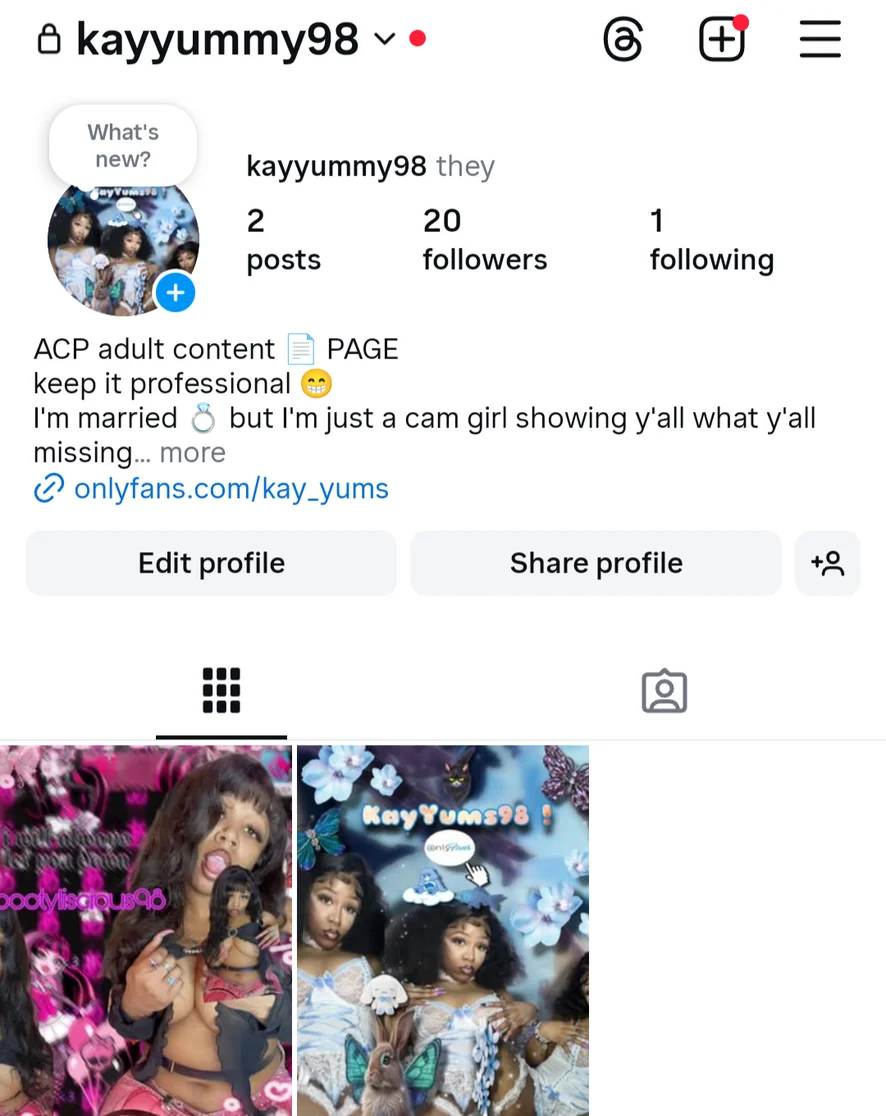886x1116 pixels.
Task: Tap the What's new? note bubble
Action: [x=123, y=146]
